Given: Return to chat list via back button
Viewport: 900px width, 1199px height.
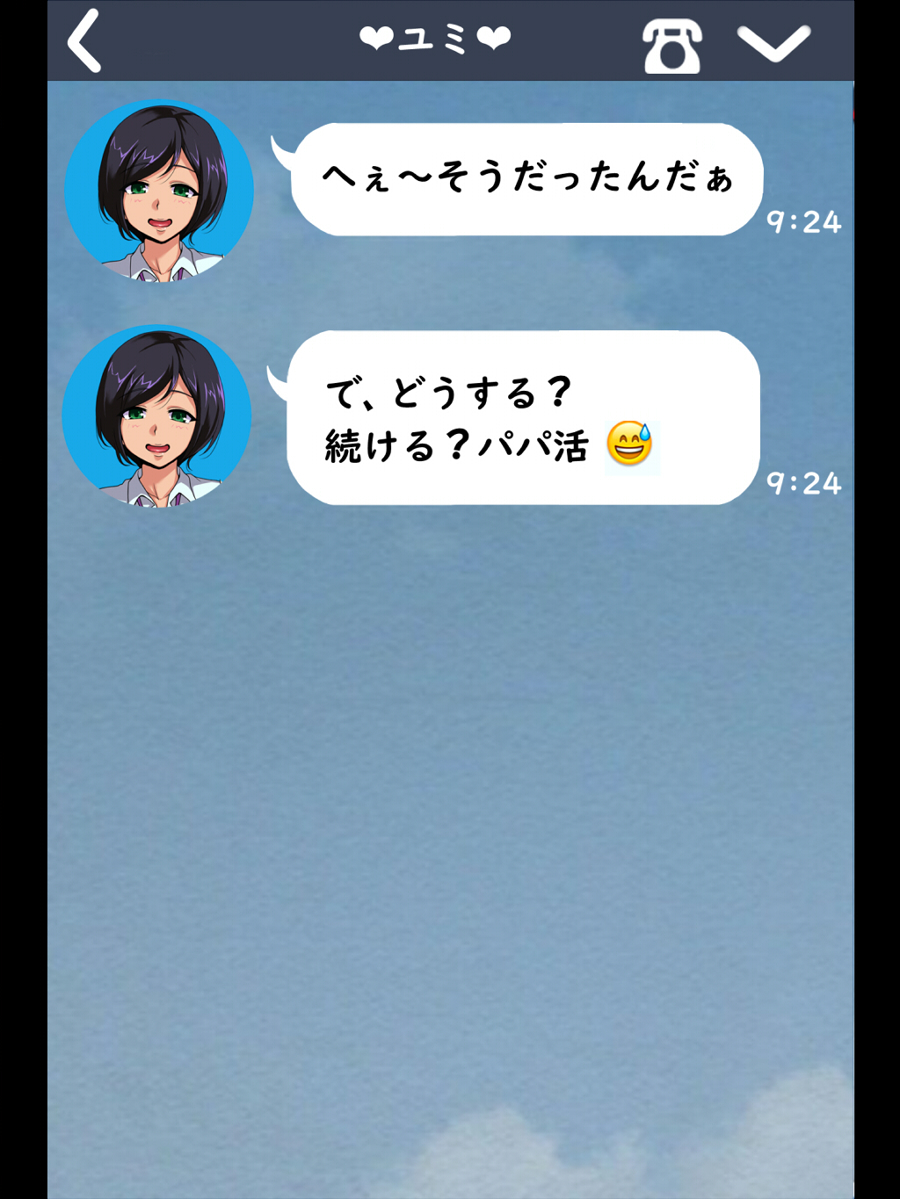Looking at the screenshot, I should coord(85,42).
